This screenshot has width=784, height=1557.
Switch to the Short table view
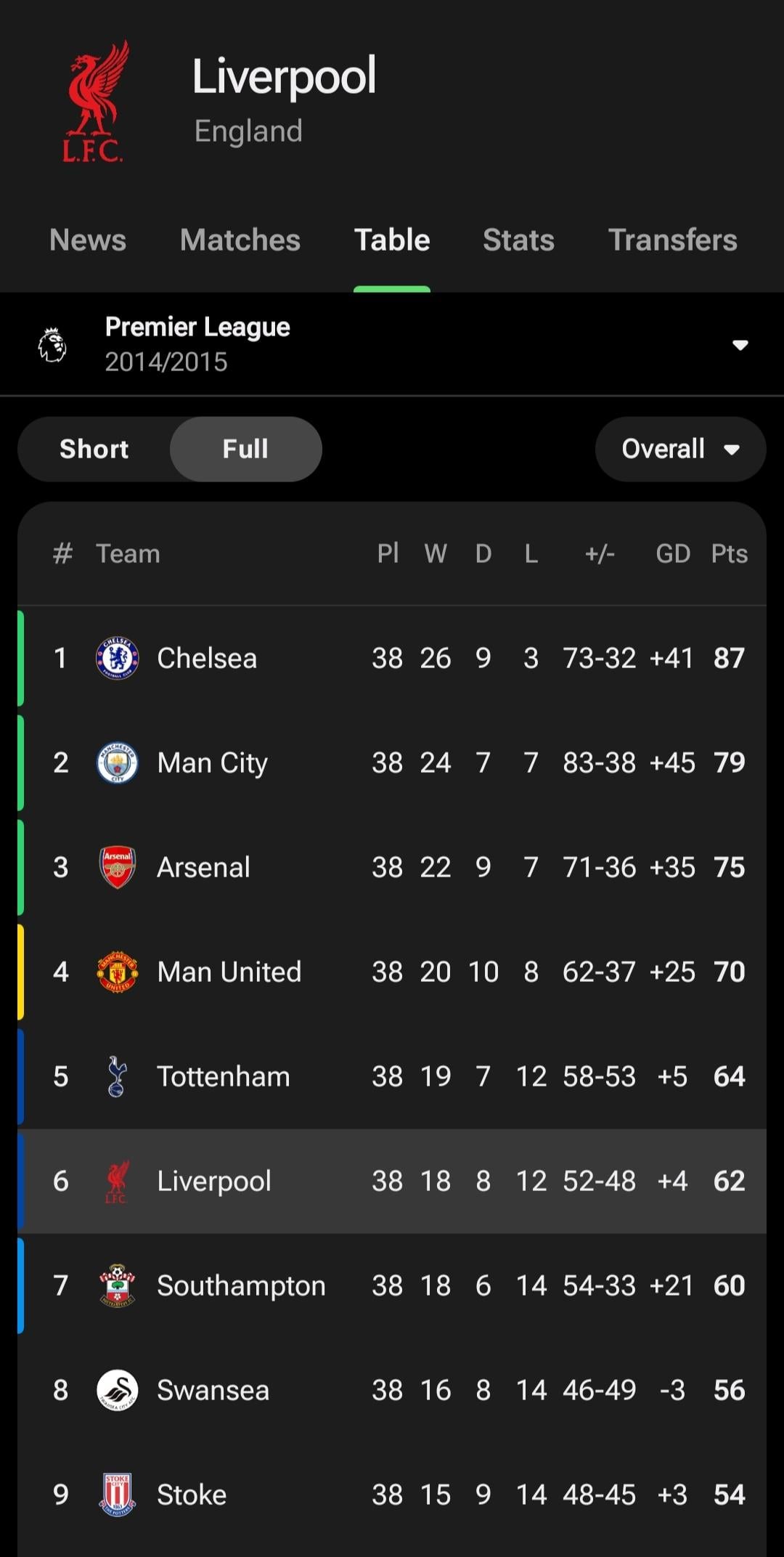click(x=94, y=449)
